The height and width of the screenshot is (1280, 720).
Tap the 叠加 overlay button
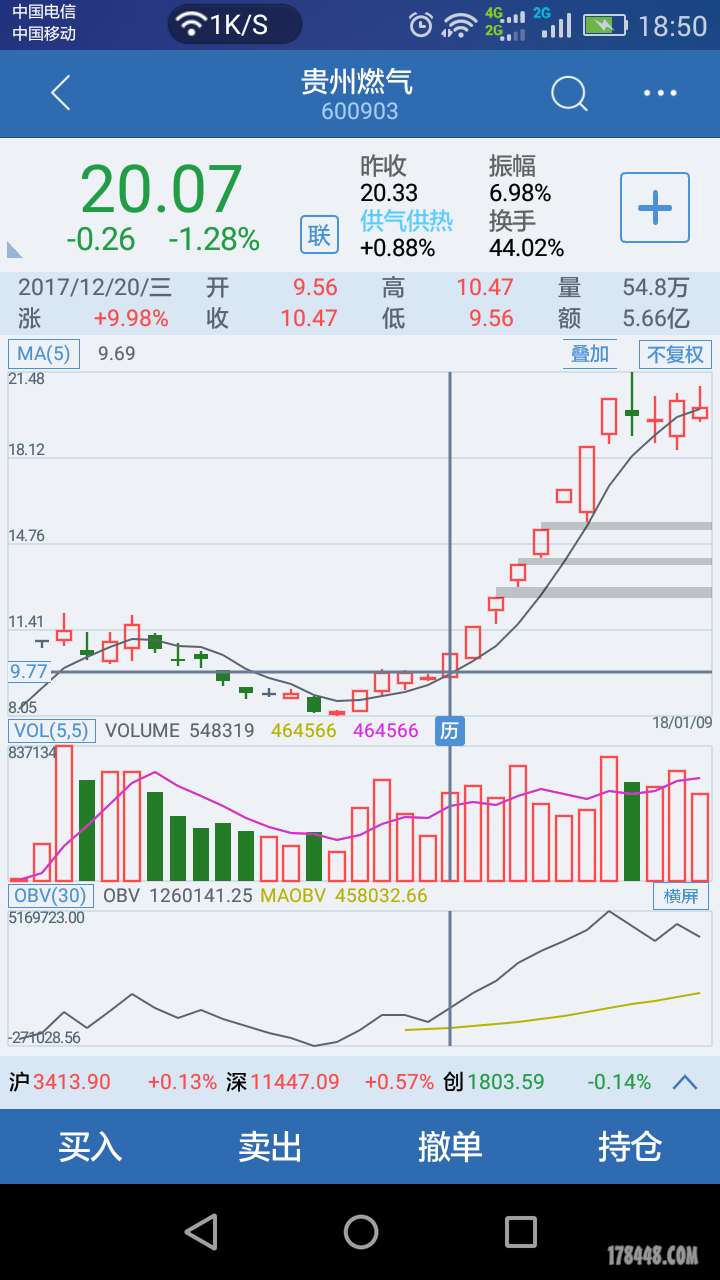pyautogui.click(x=589, y=354)
